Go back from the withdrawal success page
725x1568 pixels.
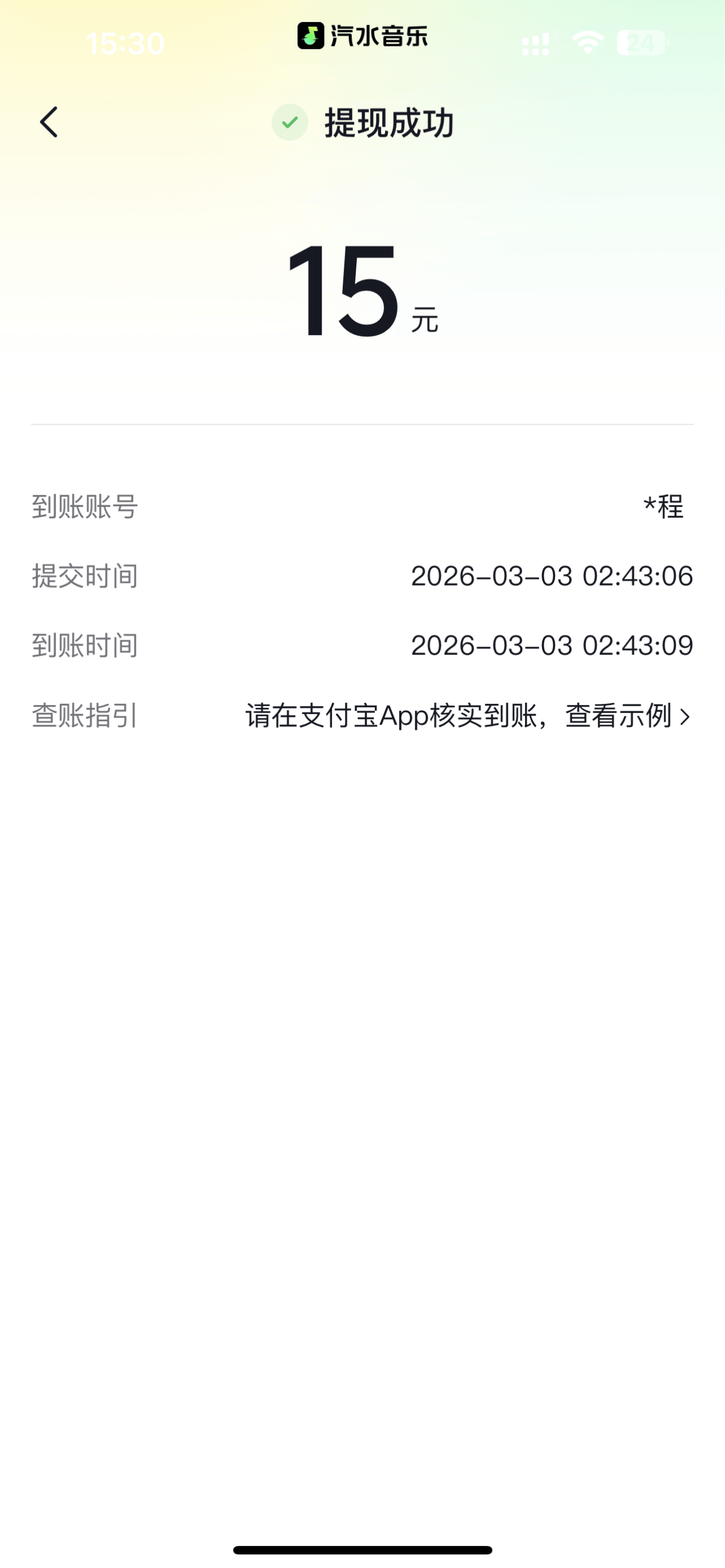pyautogui.click(x=49, y=122)
